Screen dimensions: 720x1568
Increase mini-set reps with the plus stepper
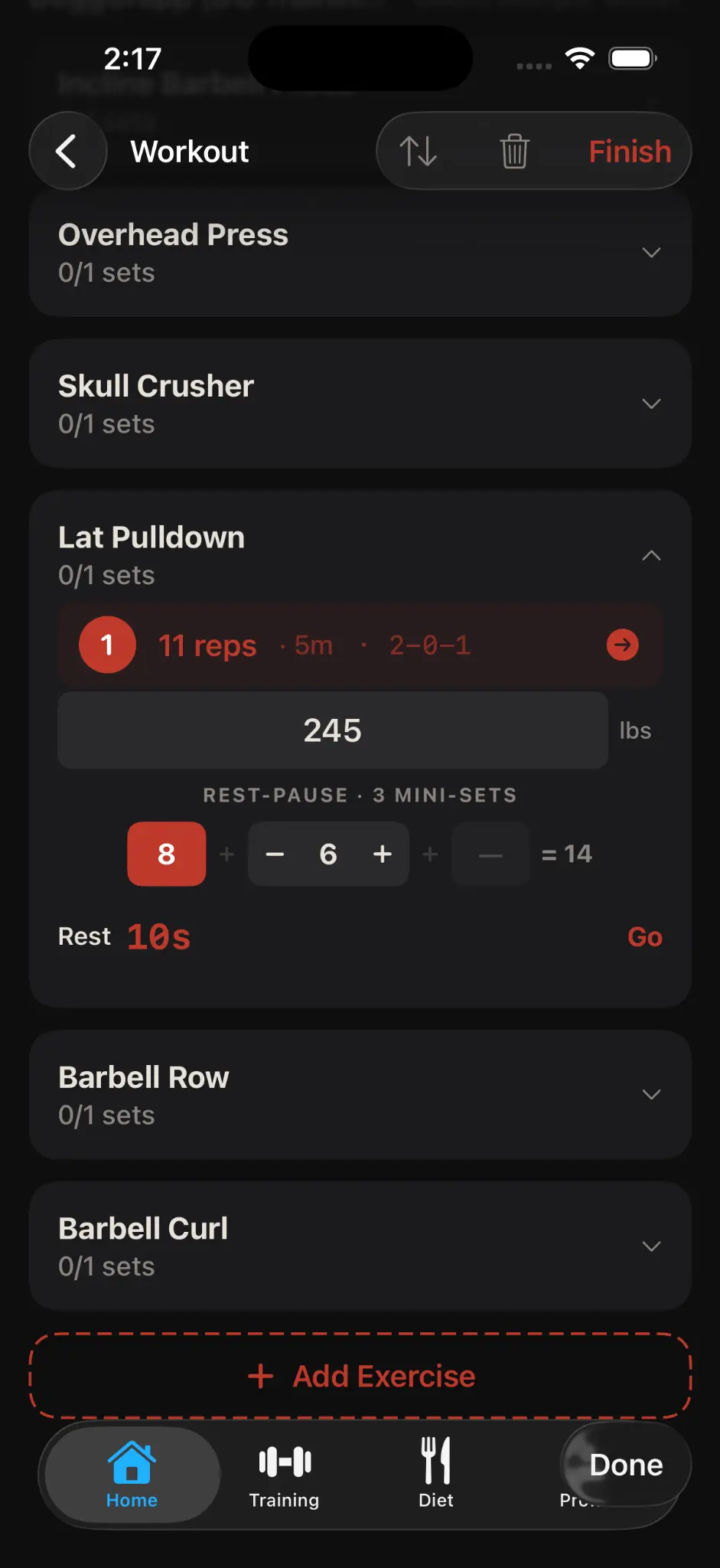coord(382,854)
